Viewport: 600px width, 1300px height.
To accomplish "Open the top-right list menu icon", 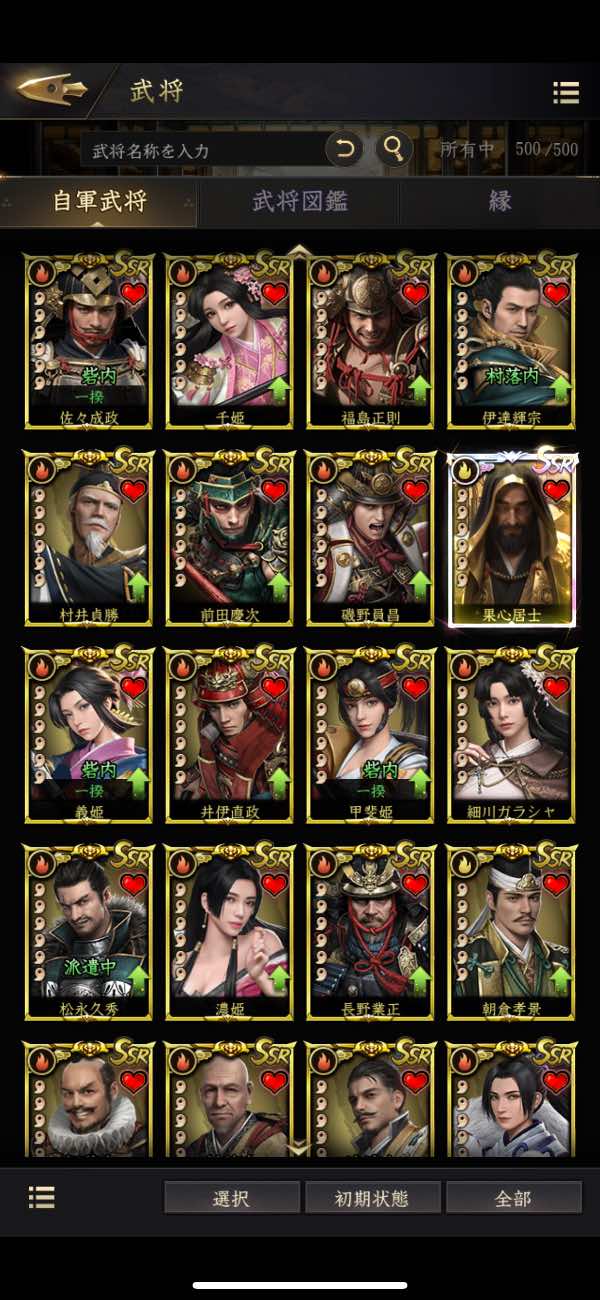I will tap(566, 93).
